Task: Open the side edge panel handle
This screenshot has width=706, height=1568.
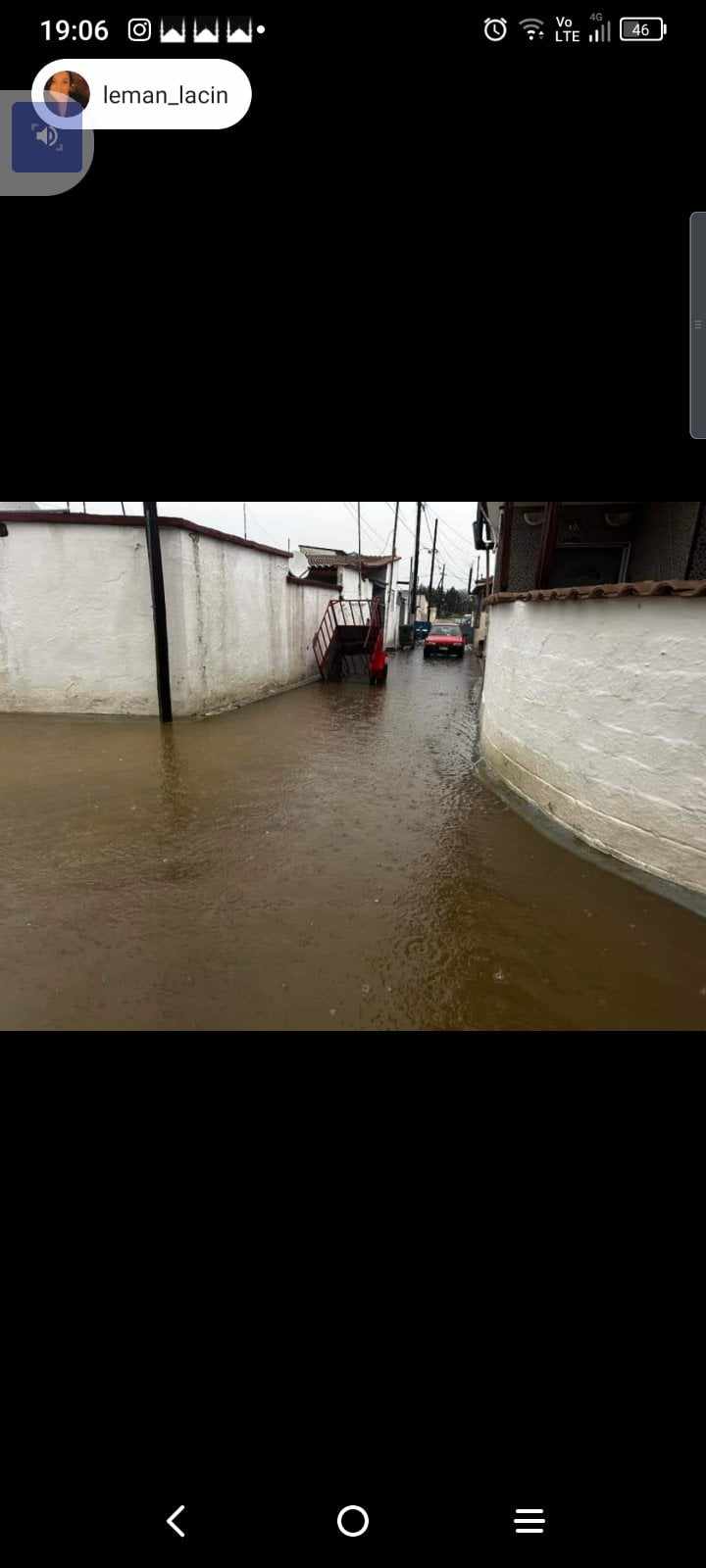Action: 698,325
